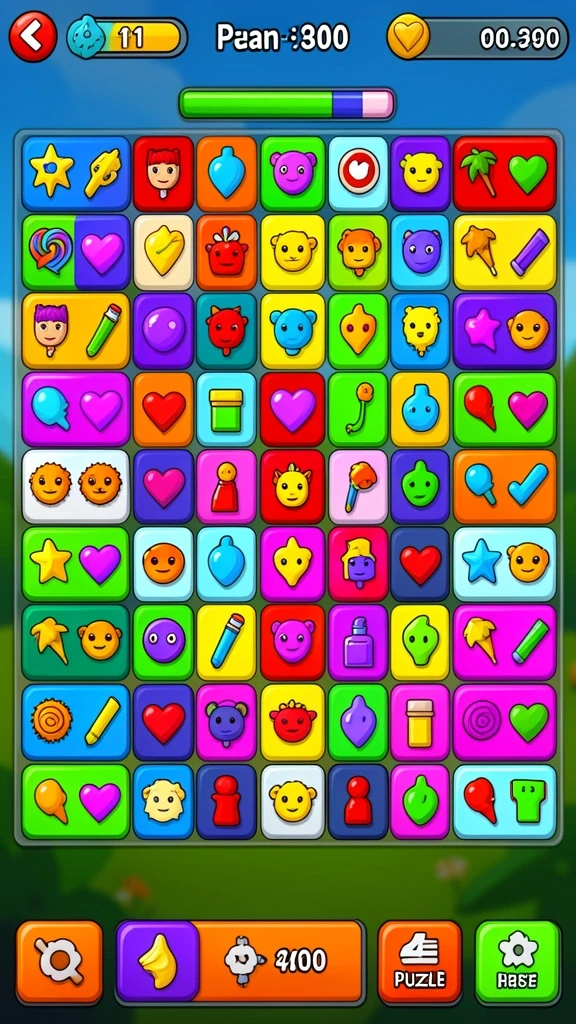Viewport: 576px width, 1024px height.
Task: Tap the pink tile with the paintbrush
Action: coord(358,486)
